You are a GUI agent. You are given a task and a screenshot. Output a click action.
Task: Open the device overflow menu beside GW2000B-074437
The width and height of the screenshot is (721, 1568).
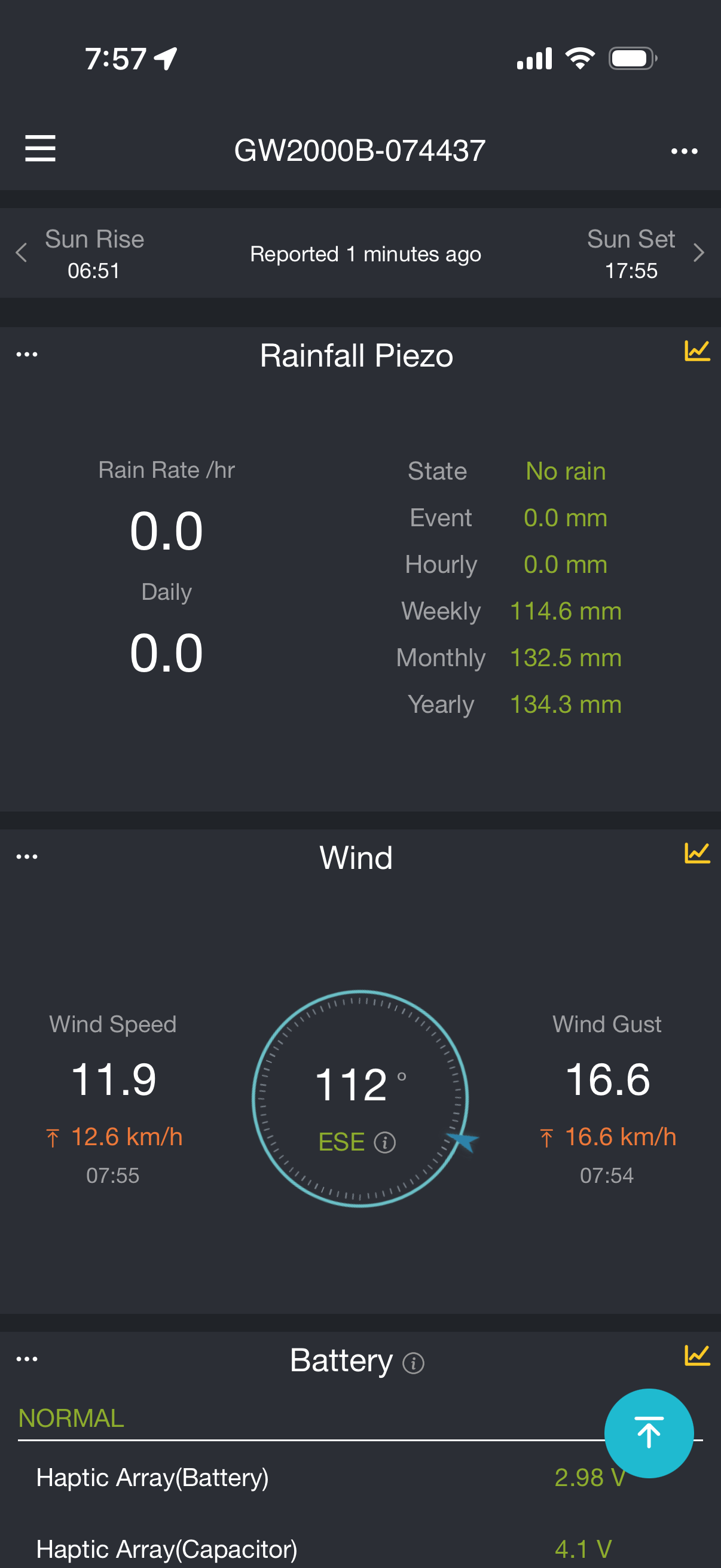pyautogui.click(x=684, y=151)
